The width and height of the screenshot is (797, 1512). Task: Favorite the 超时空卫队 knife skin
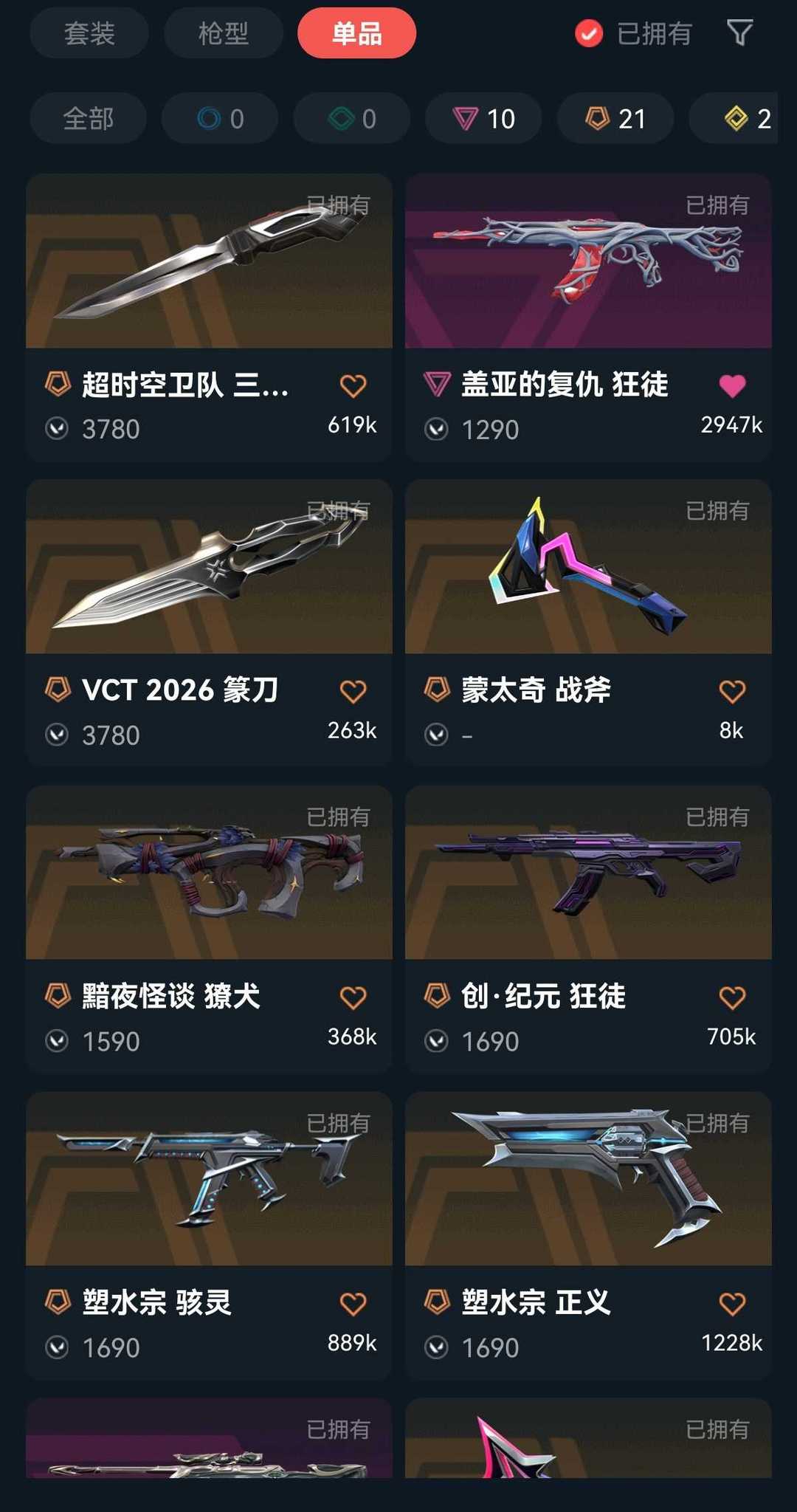pos(353,385)
